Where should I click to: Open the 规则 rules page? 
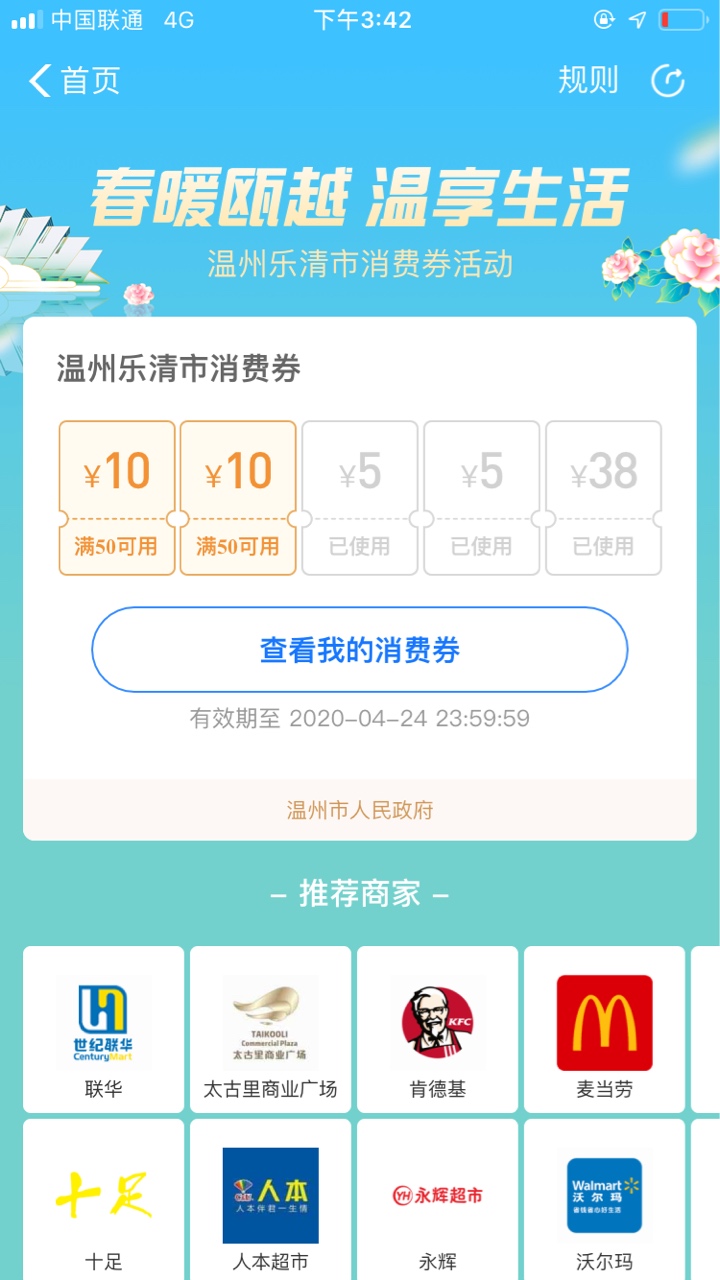point(588,81)
